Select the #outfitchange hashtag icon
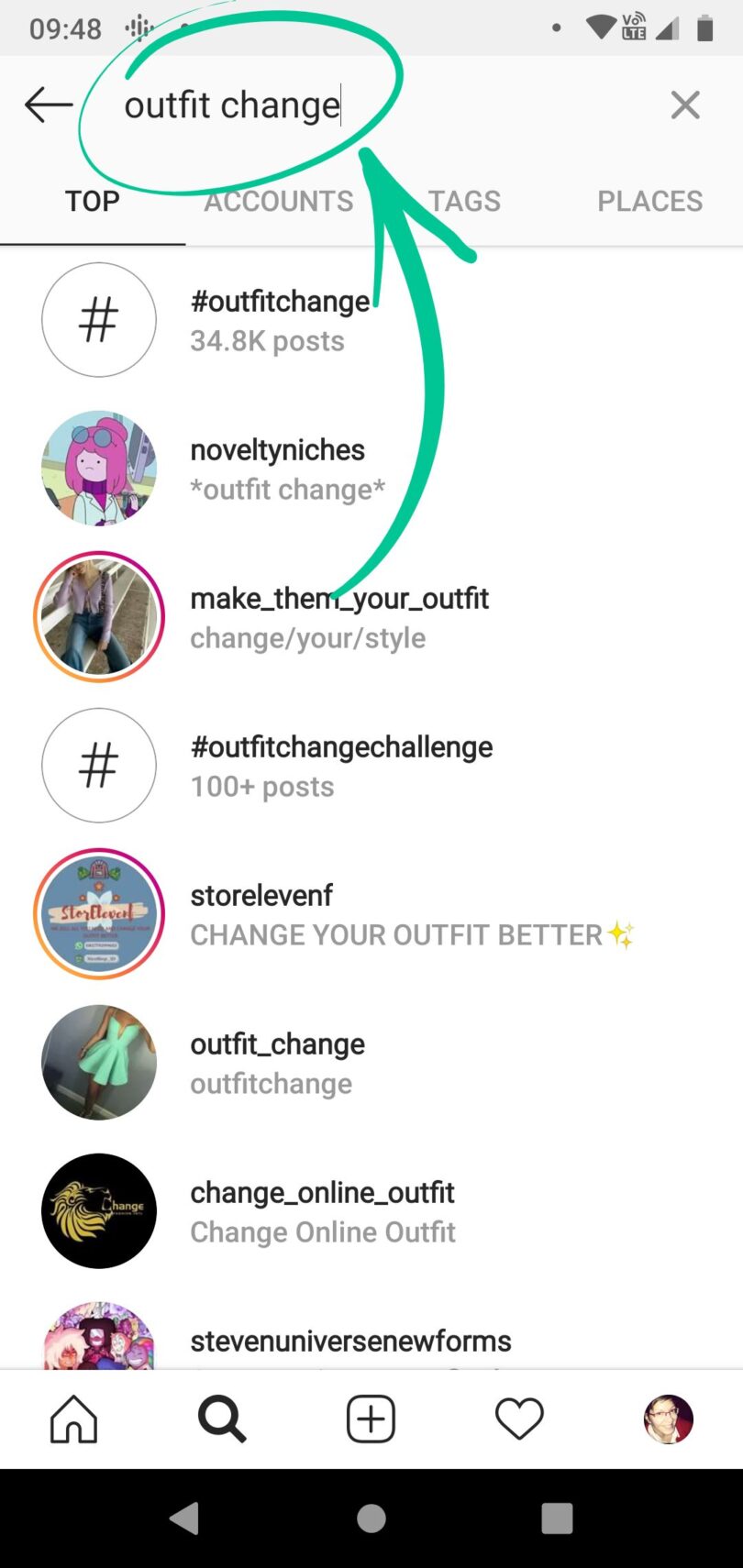Screen dimensions: 743x1568 pos(99,320)
